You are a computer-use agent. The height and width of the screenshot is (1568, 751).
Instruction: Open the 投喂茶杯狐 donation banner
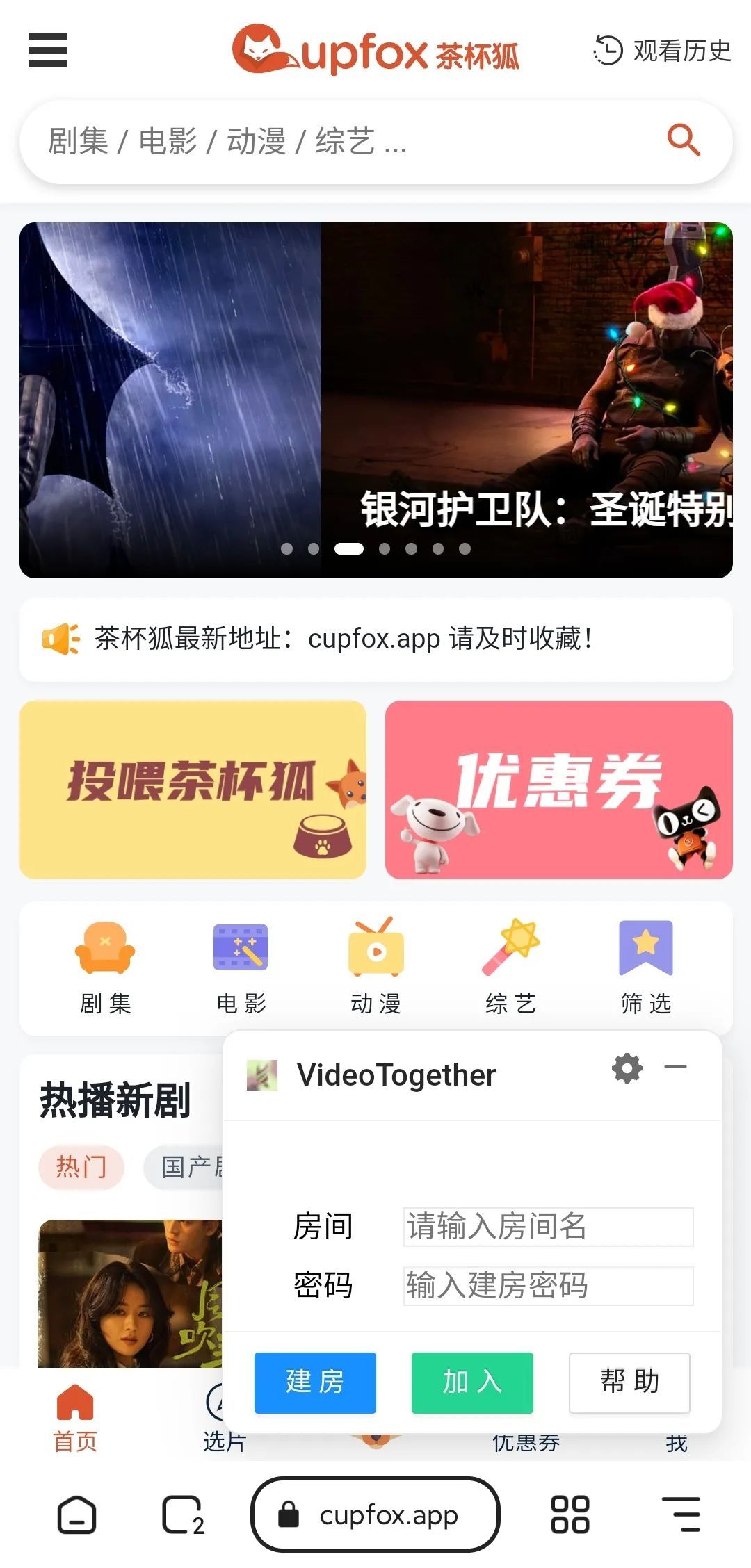point(193,790)
